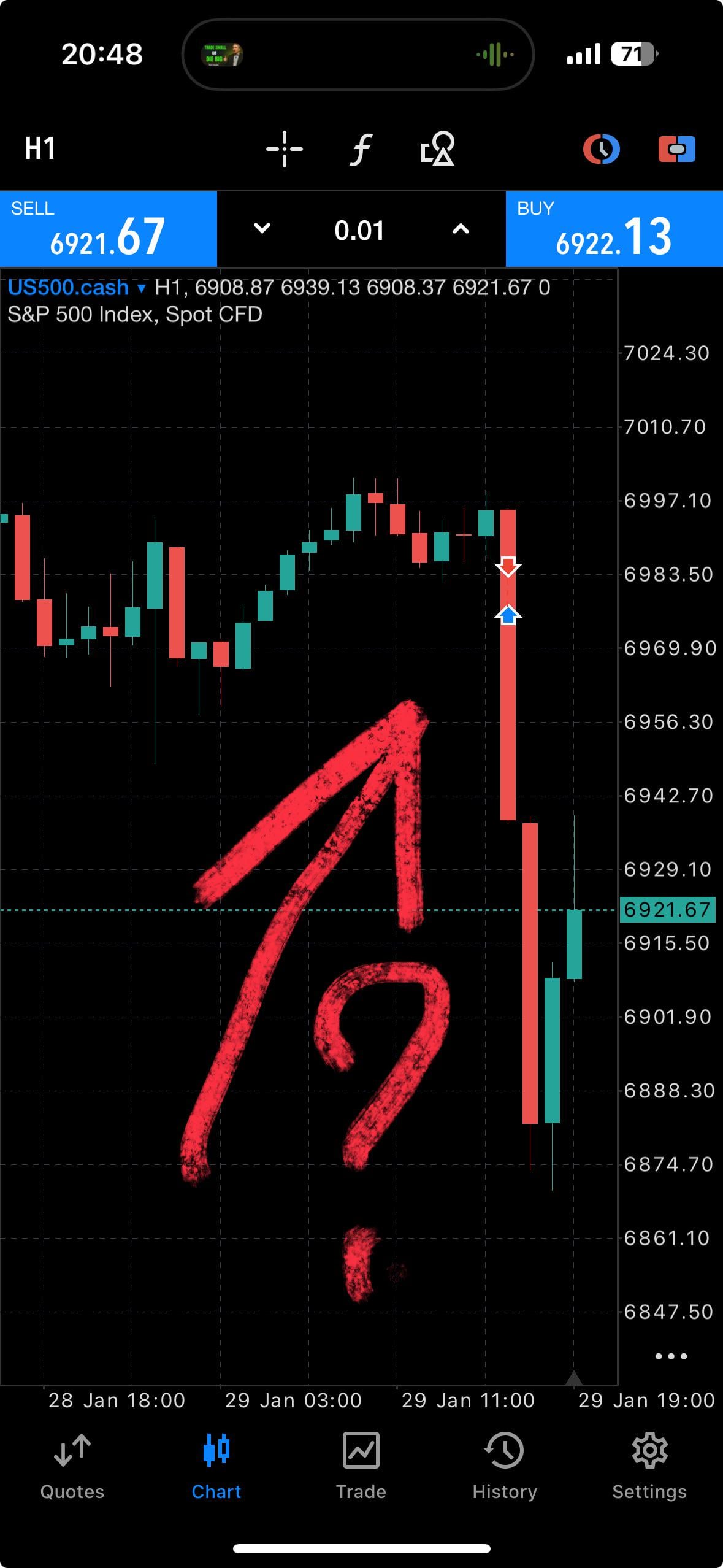Viewport: 723px width, 1568px height.
Task: Open the drawing objects tool
Action: [438, 149]
